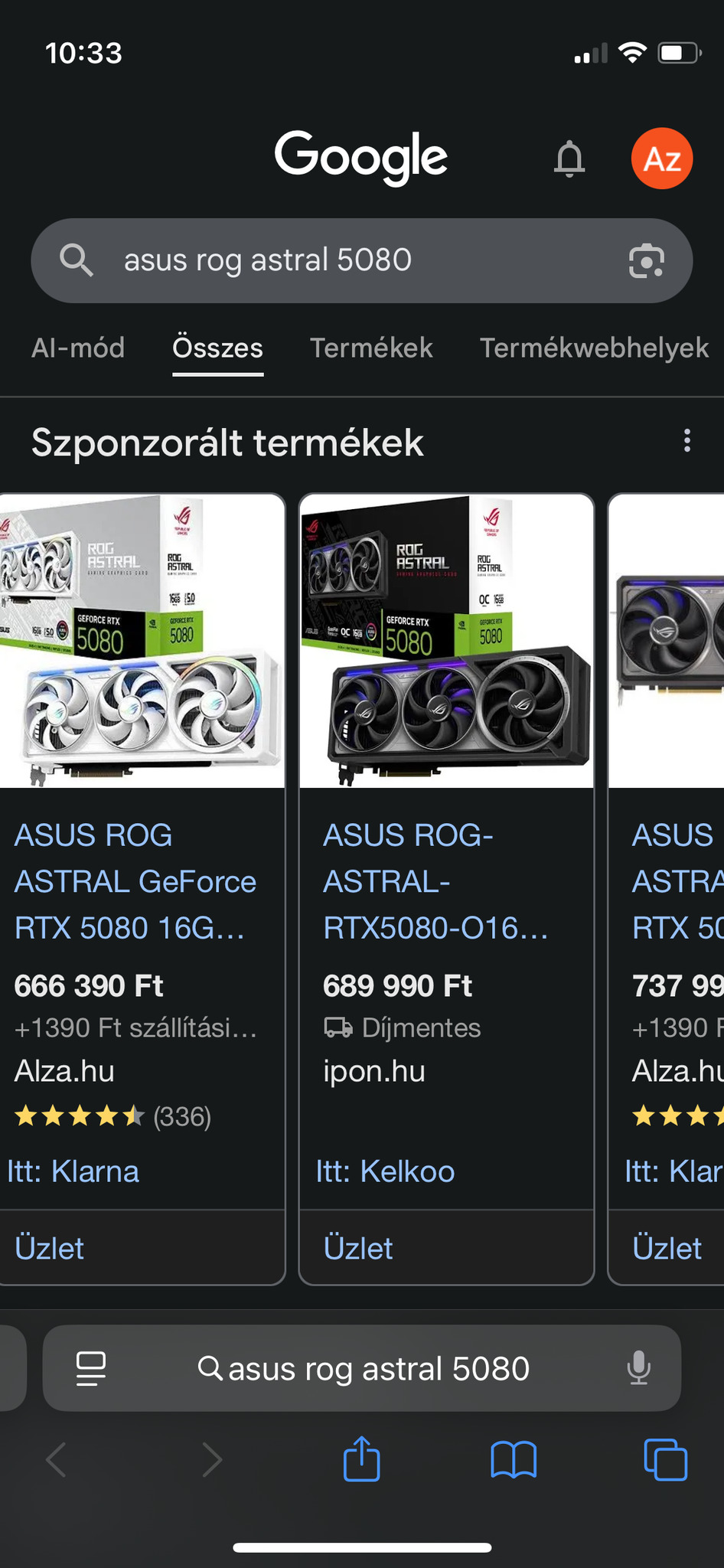Show all open Safari tabs
This screenshot has width=724, height=1568.
[665, 1459]
